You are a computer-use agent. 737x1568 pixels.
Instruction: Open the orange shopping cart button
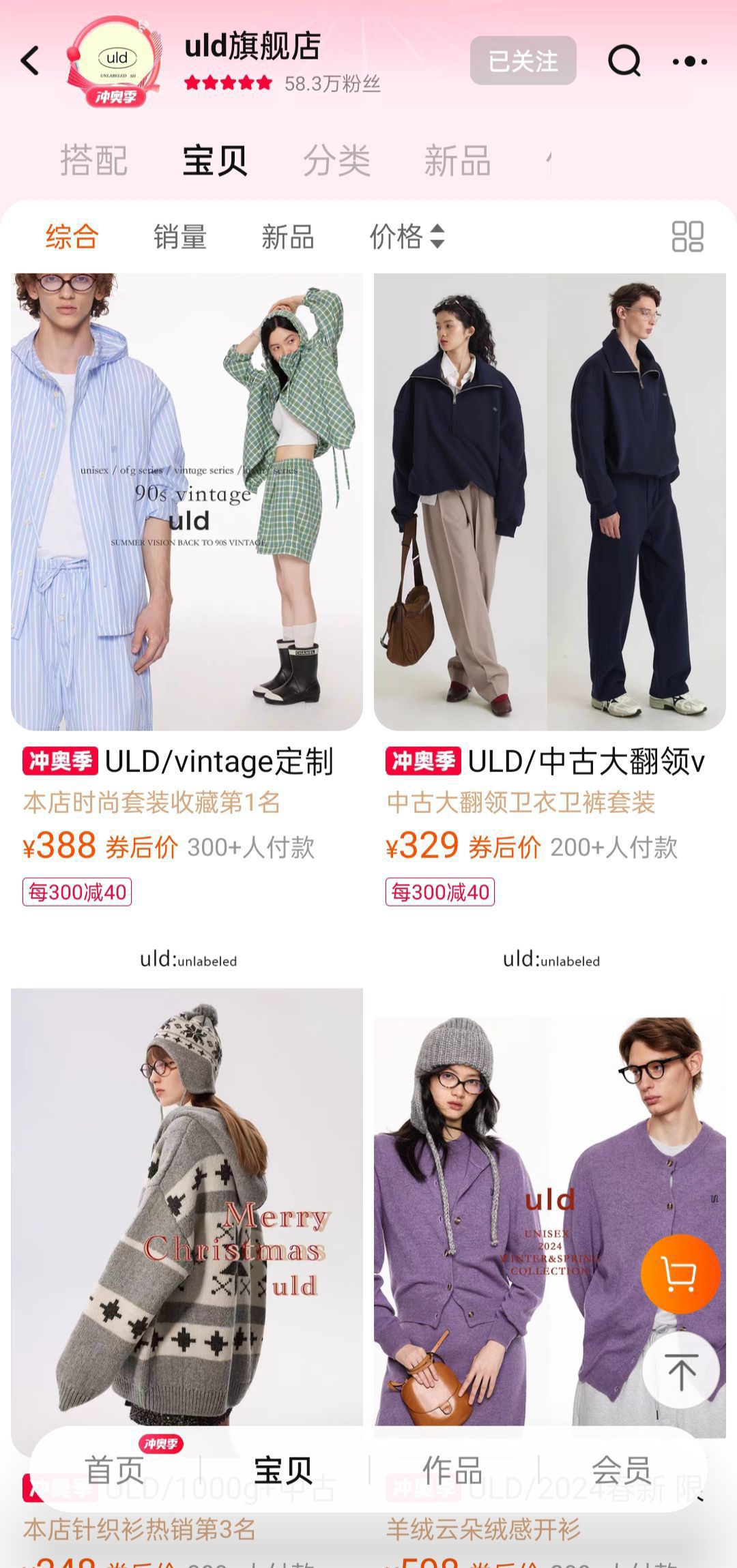click(x=680, y=1273)
